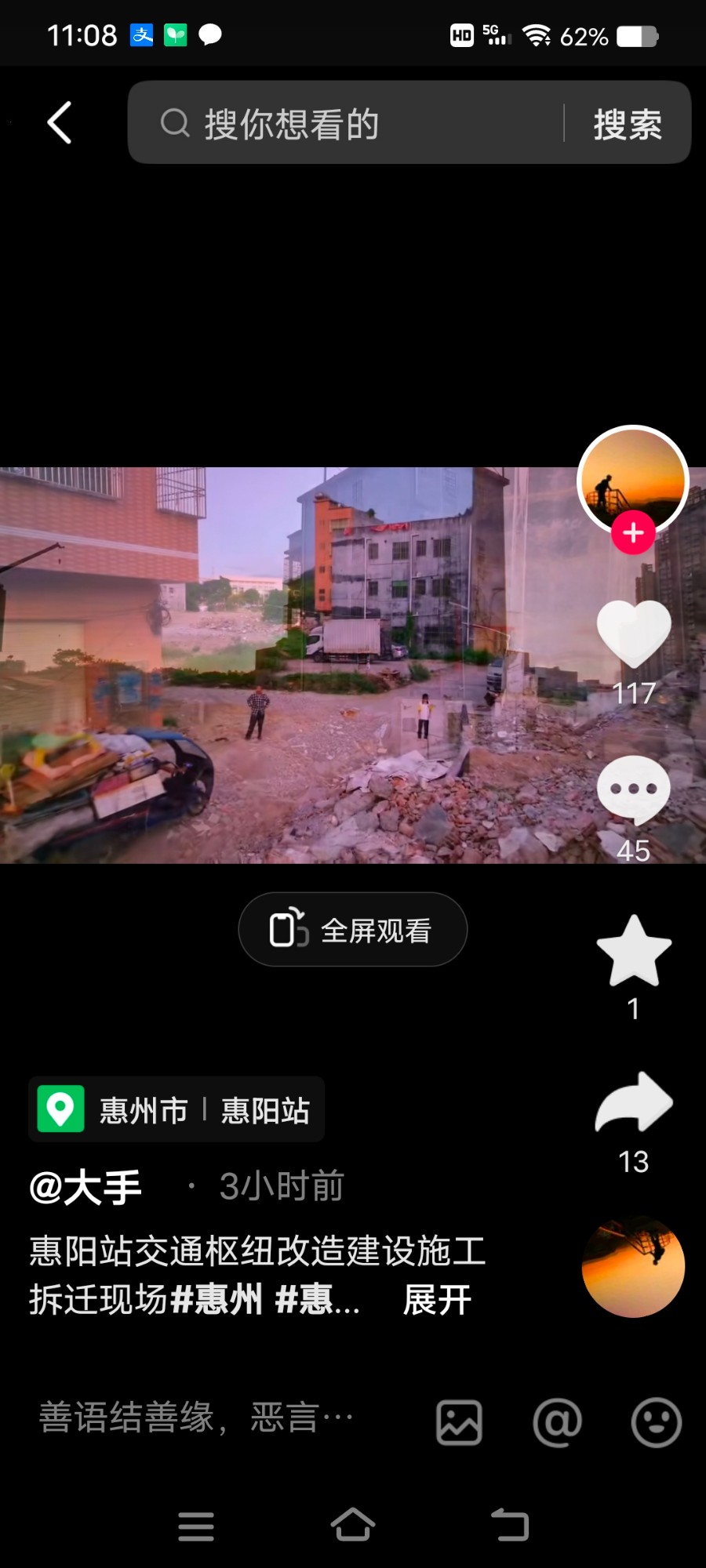The image size is (706, 1568).
Task: Open @大手 user profile
Action: pyautogui.click(x=86, y=1187)
